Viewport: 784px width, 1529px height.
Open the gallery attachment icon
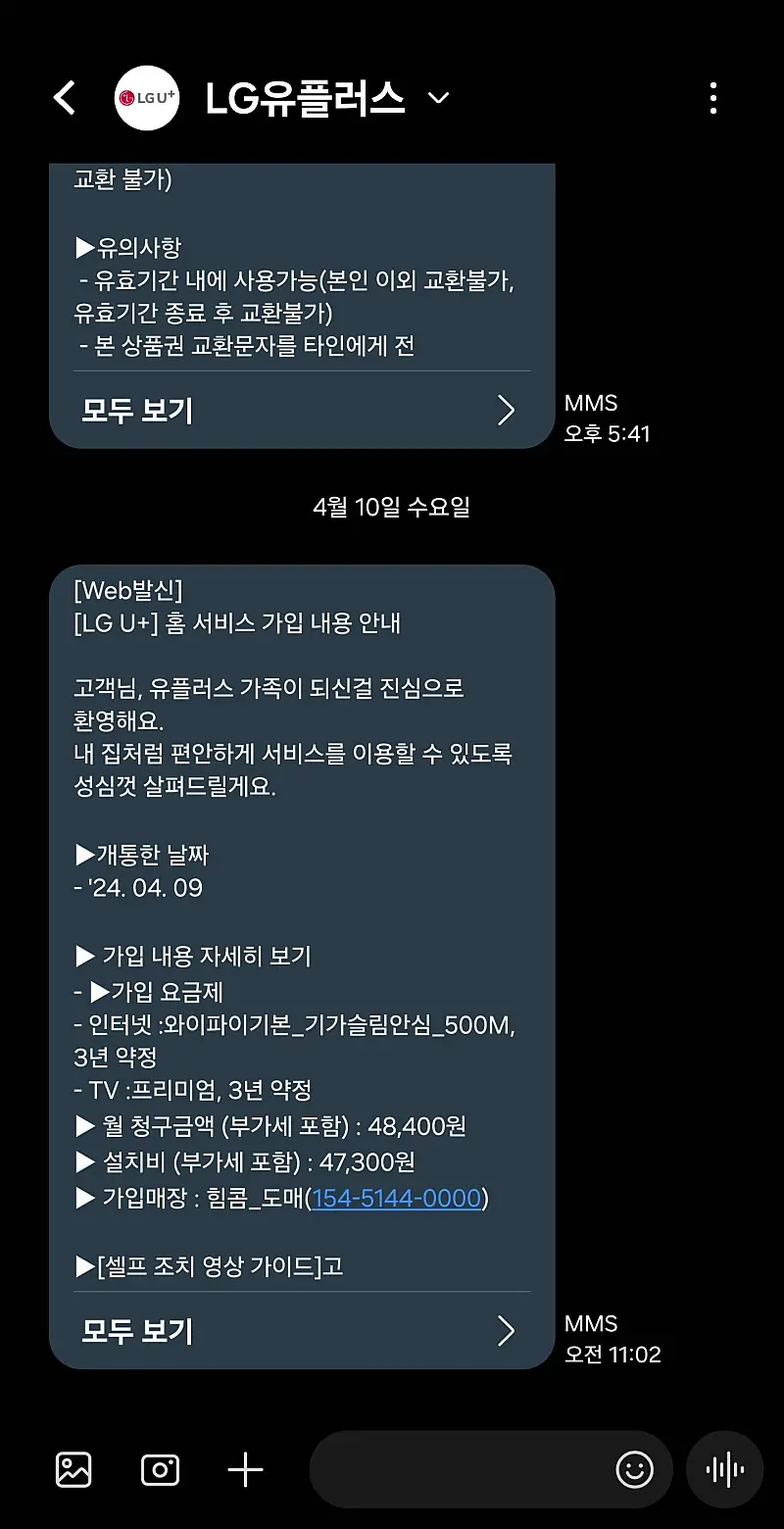point(73,1469)
